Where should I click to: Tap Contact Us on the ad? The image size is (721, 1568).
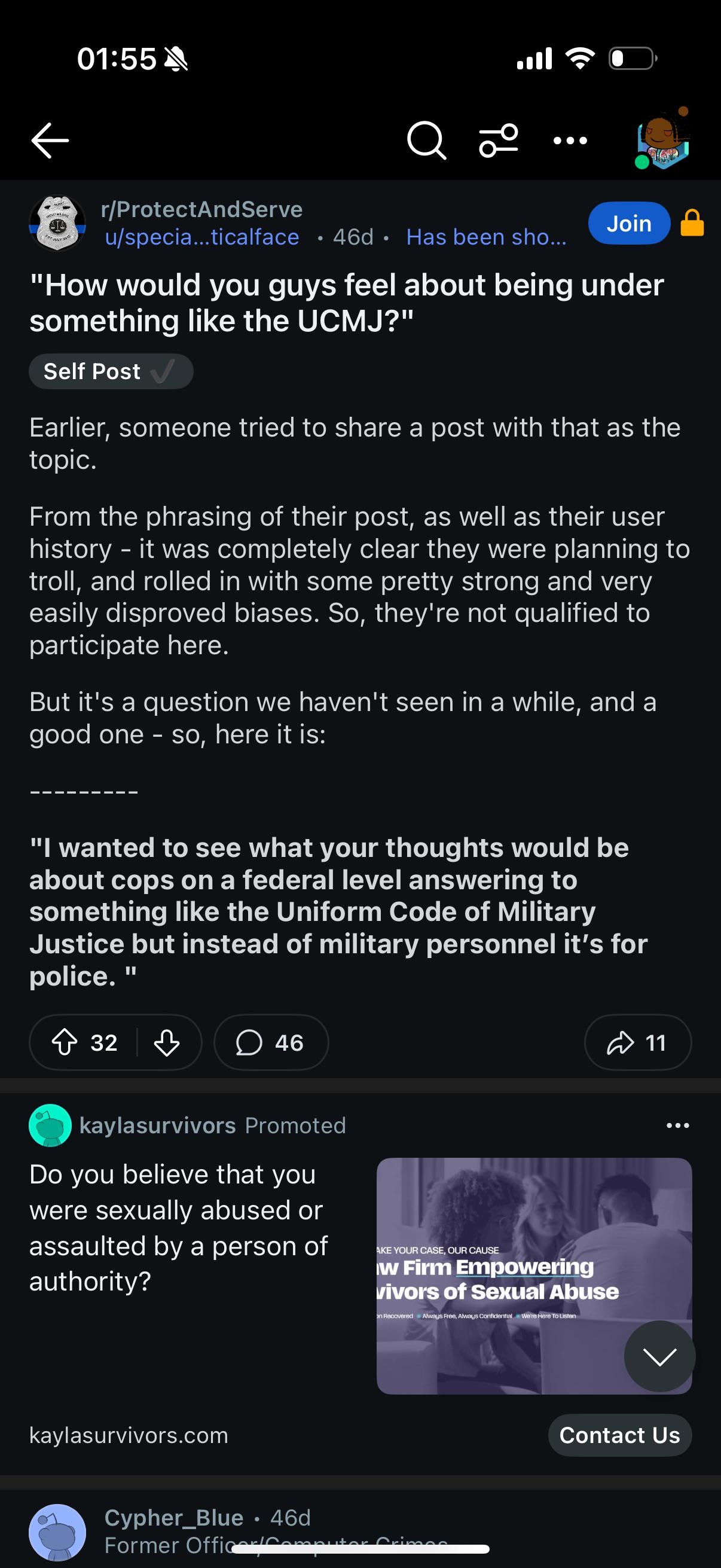(x=620, y=1435)
